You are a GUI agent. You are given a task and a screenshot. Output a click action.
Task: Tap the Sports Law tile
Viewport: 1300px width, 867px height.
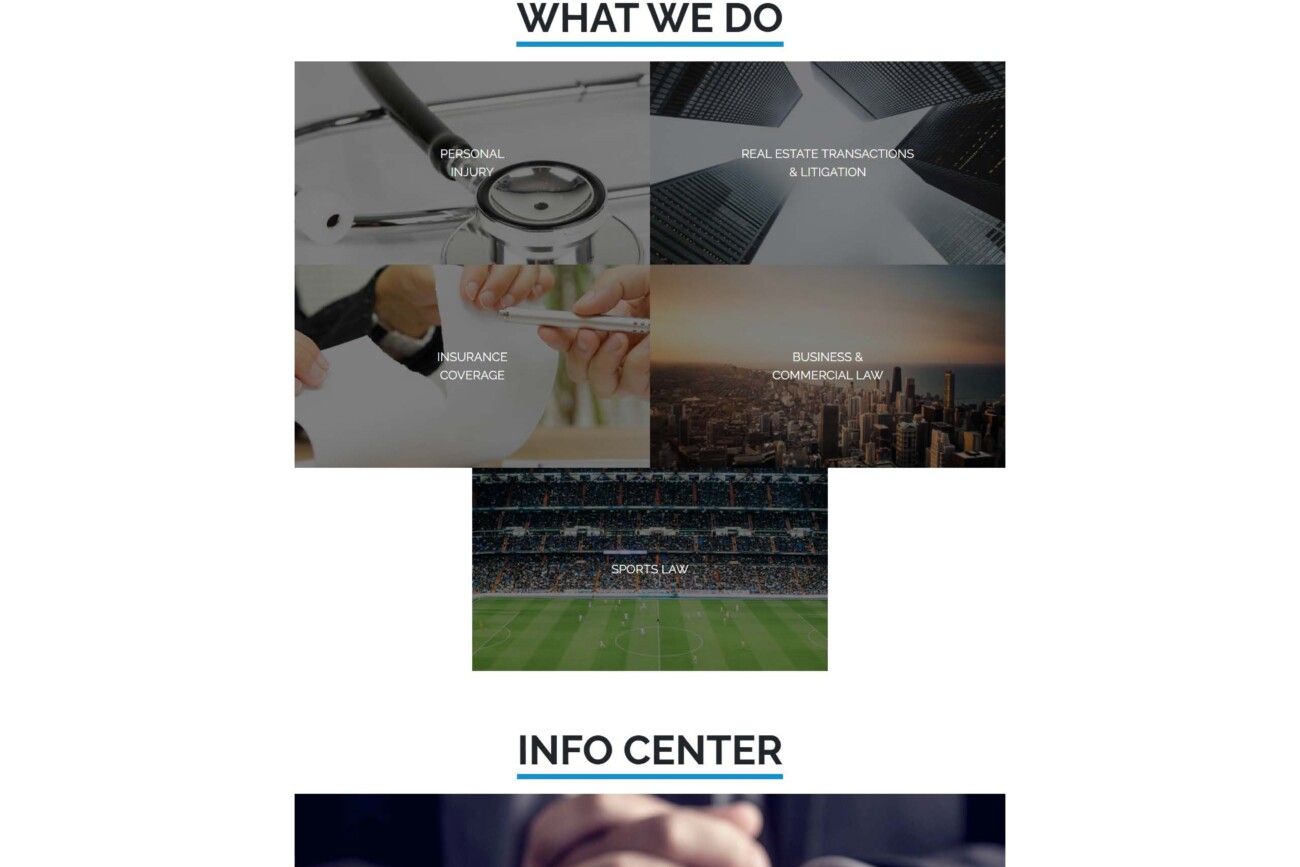point(650,569)
